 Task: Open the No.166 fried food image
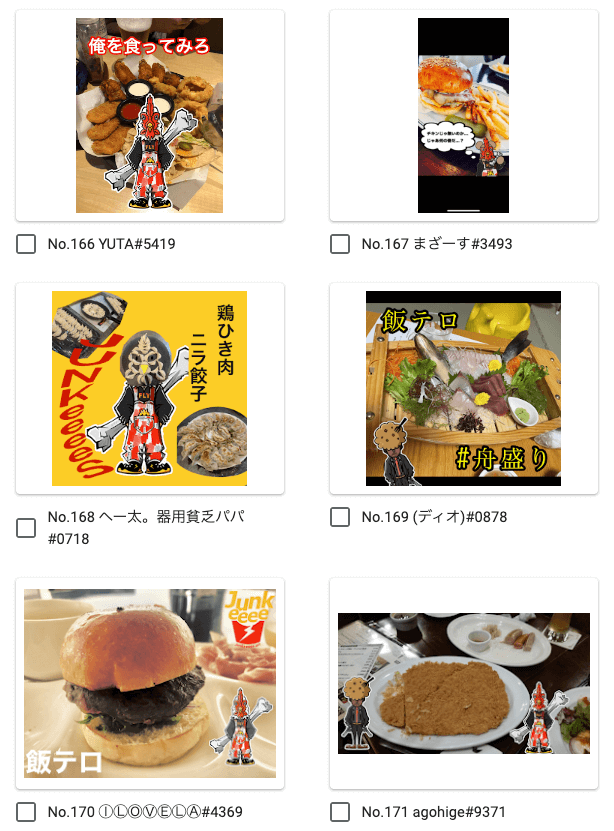tap(150, 115)
